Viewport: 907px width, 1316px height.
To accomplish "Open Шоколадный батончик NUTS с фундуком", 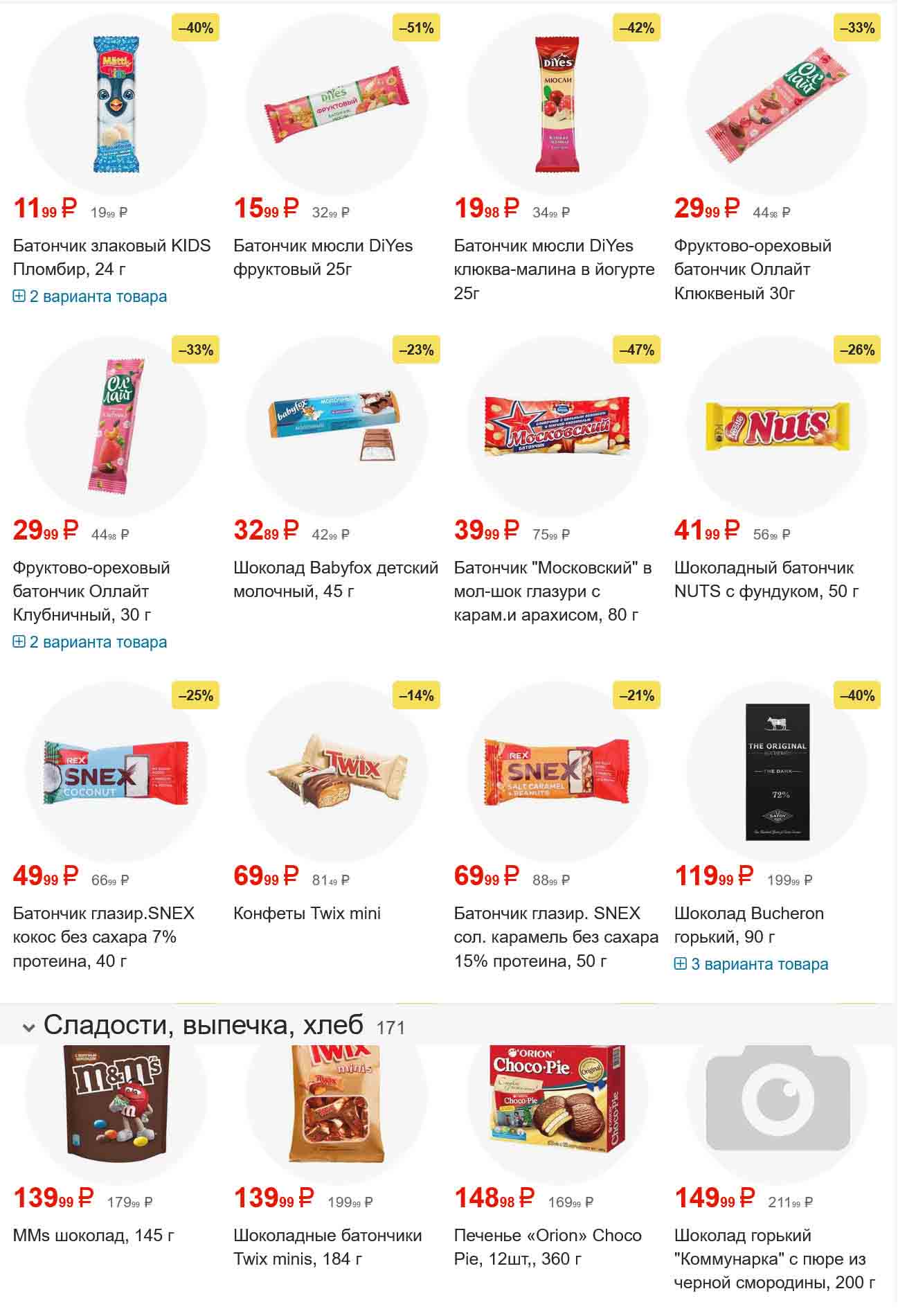I will point(766,579).
